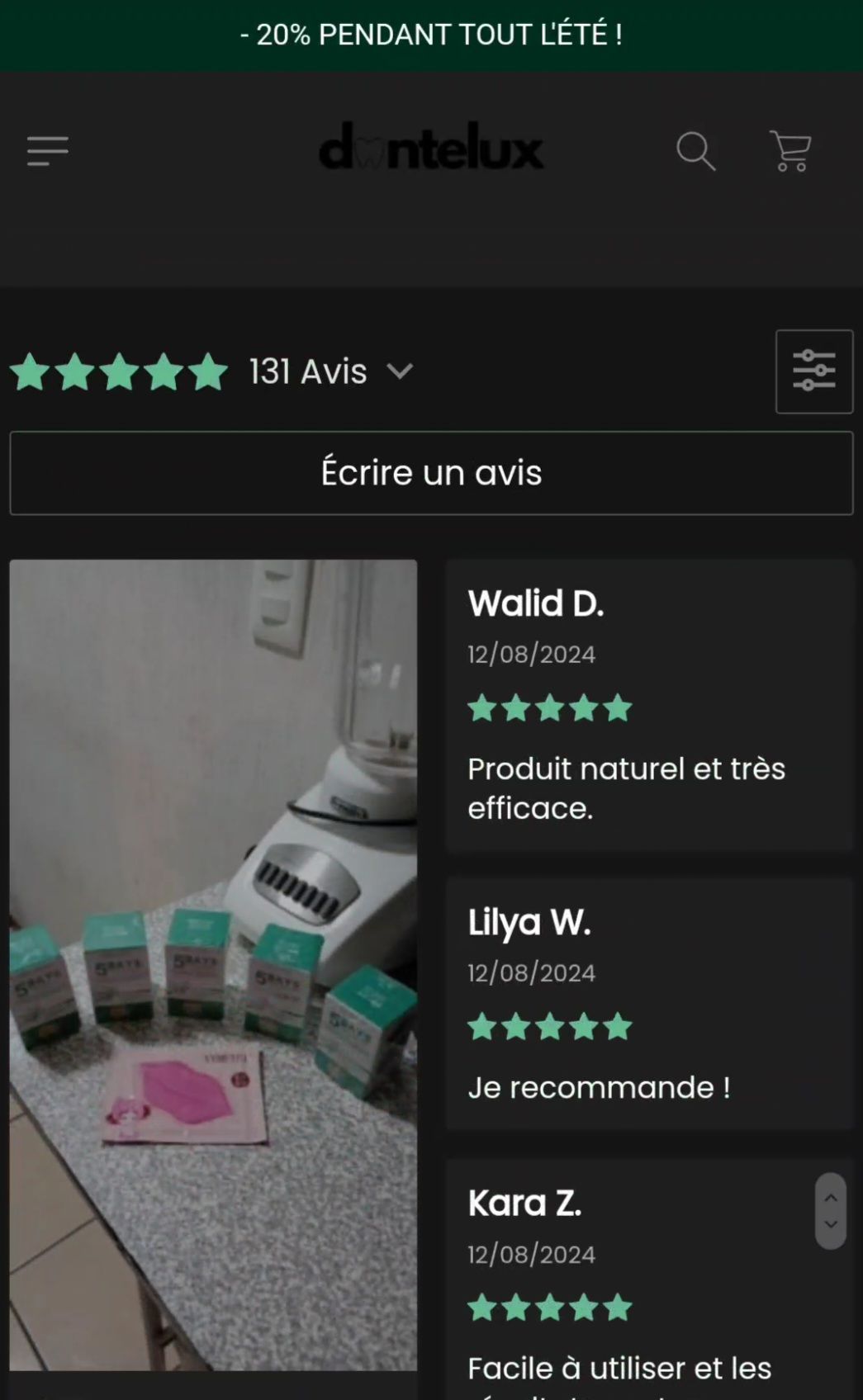This screenshot has width=863, height=1400.
Task: Open the hamburger menu
Action: 47,152
